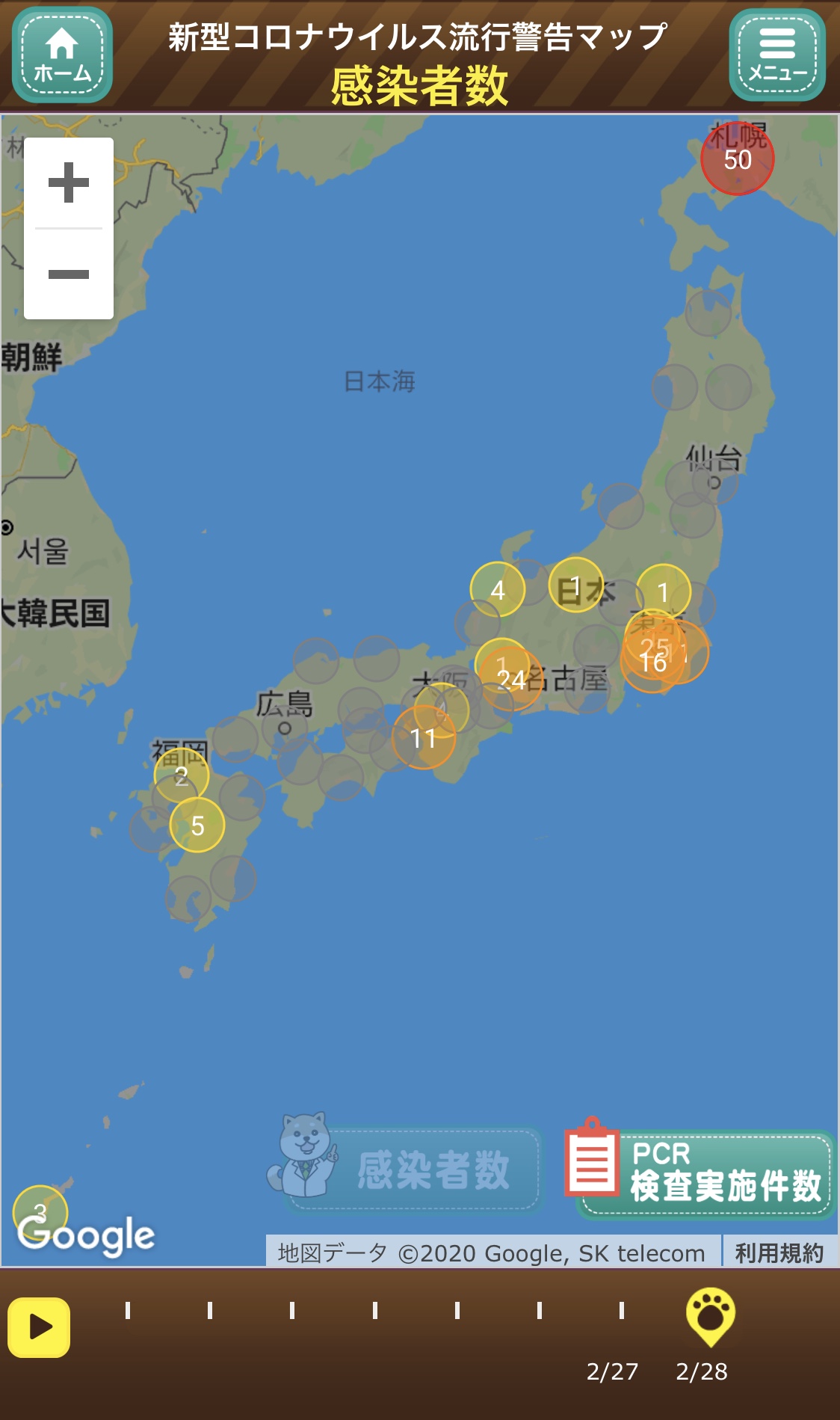Select the Okinawa marker showing 3
The width and height of the screenshot is (840, 1420).
point(40,1212)
